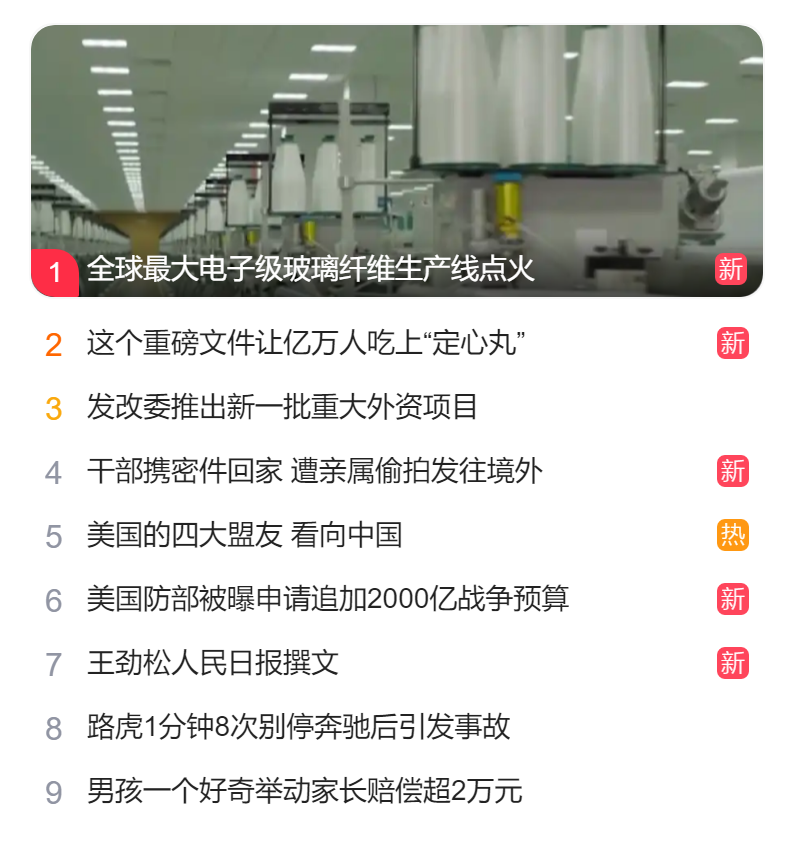The height and width of the screenshot is (849, 808).
Task: Click the 热 badge on the 美国的四大盟友 item
Action: tap(731, 536)
